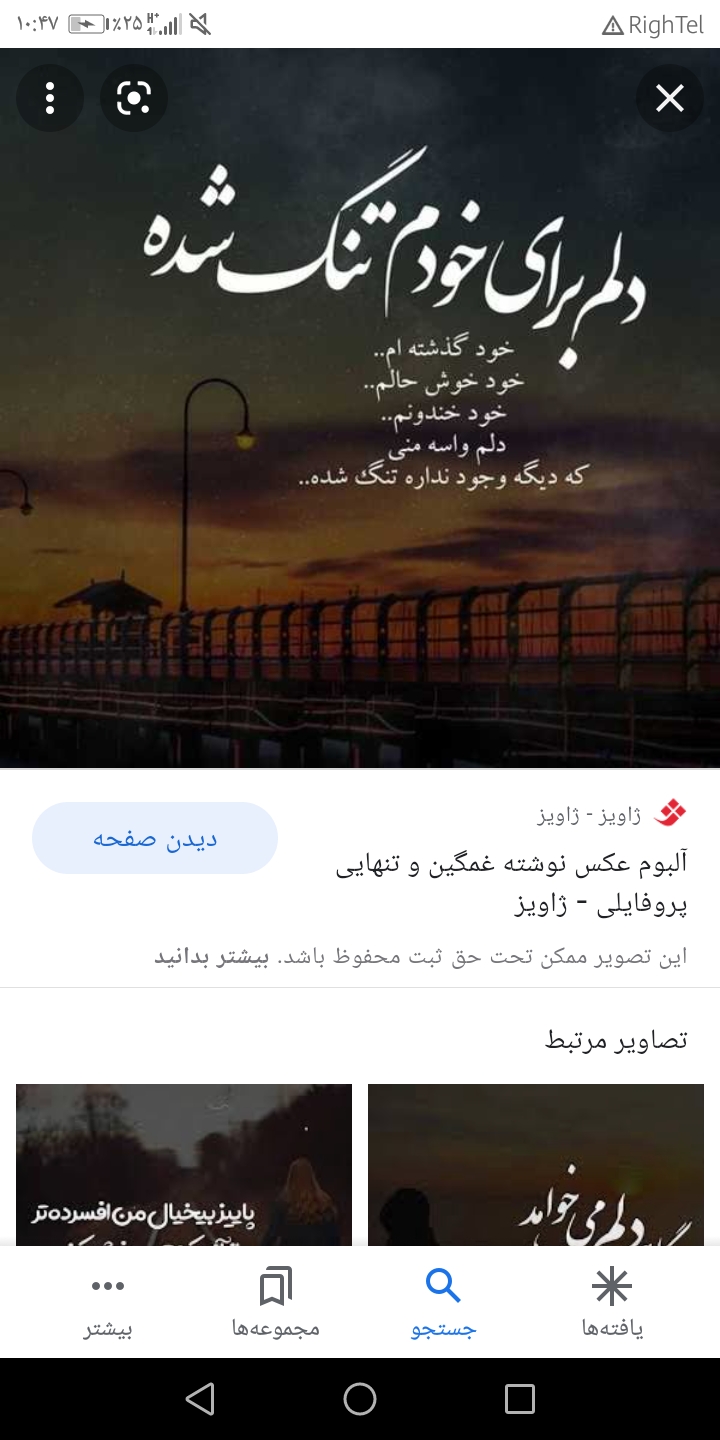Switch to the مجموعه‌ها tab
The image size is (720, 1440).
275,1303
